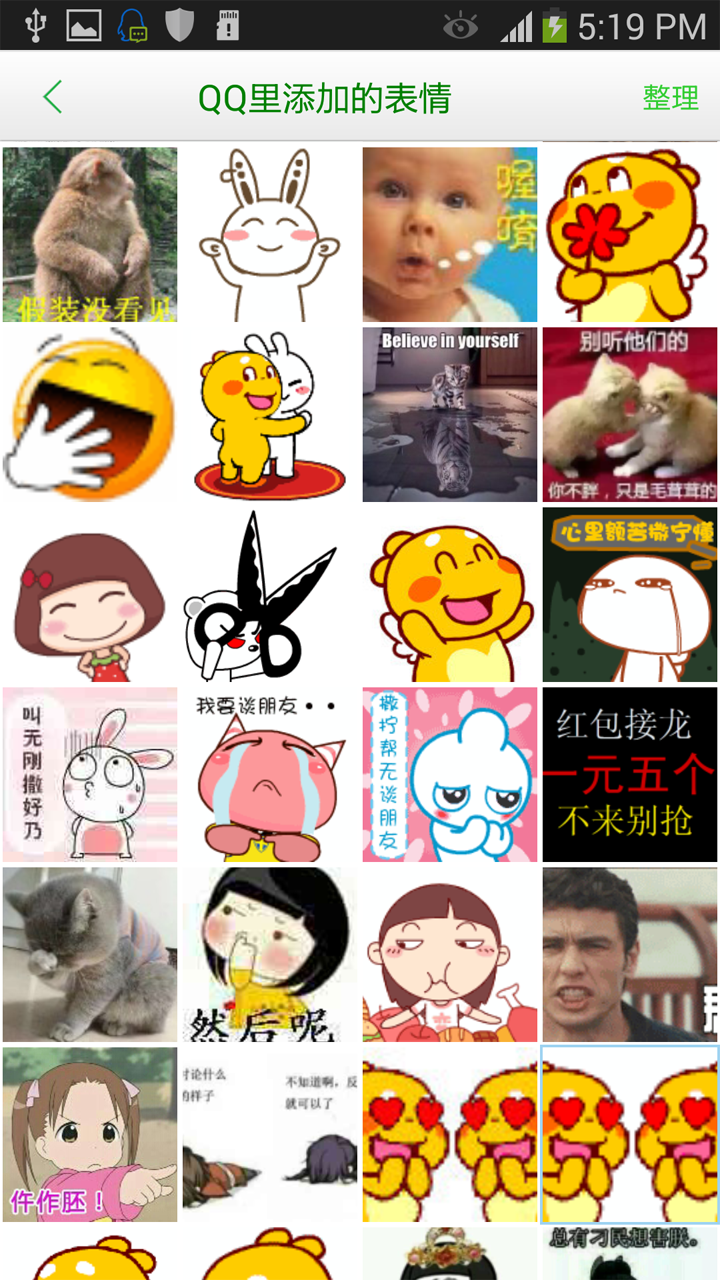The image size is (720, 1280).
Task: Choose the gray cat covering its face sticker
Action: (x=90, y=955)
